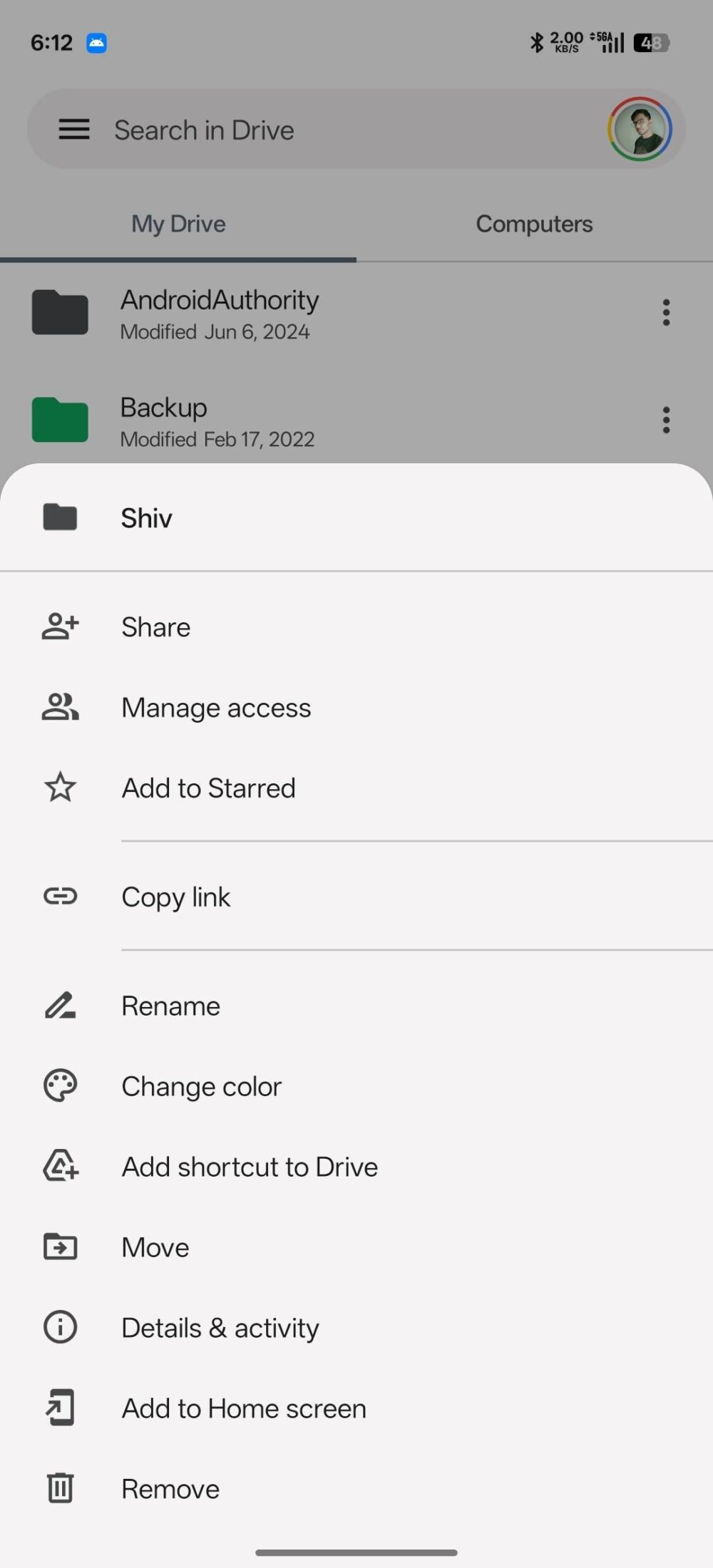Screen dimensions: 713x1568
Task: Tap the Share icon for Shiv folder
Action: click(60, 626)
